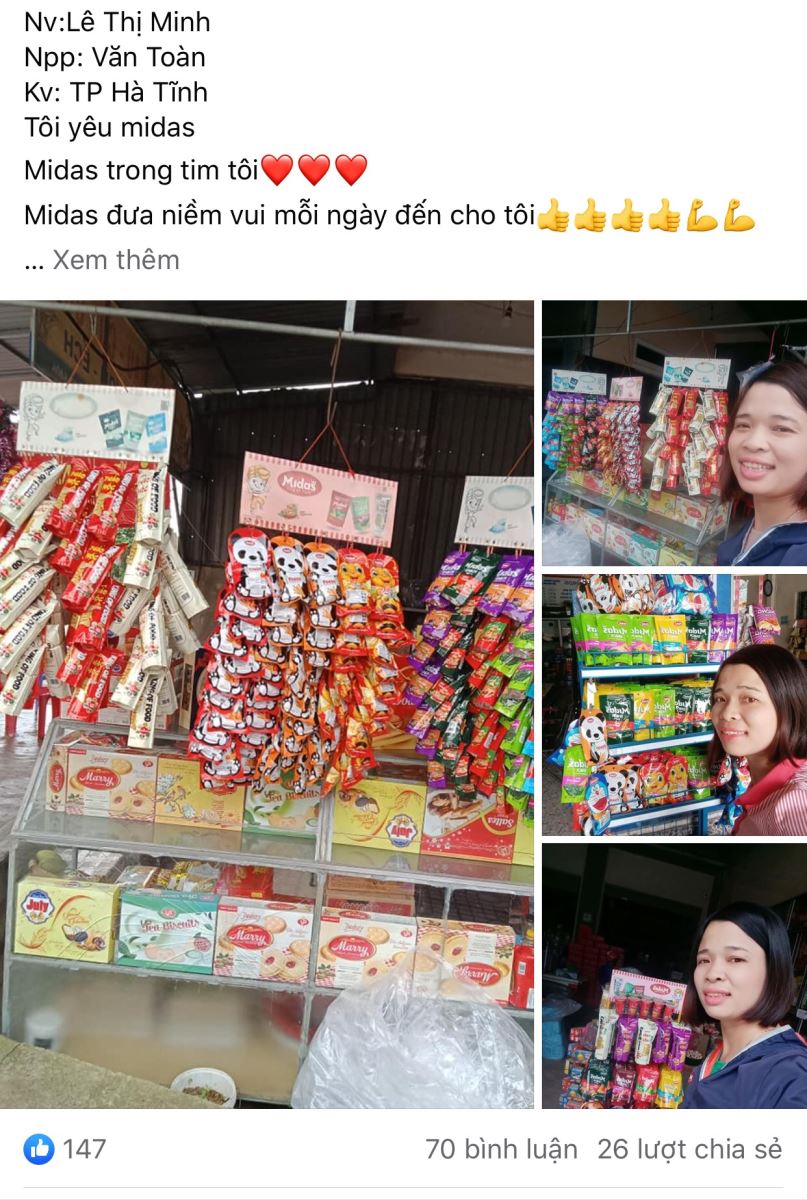807x1200 pixels.
Task: Open the middle-right shelf selfie photo
Action: click(x=674, y=704)
